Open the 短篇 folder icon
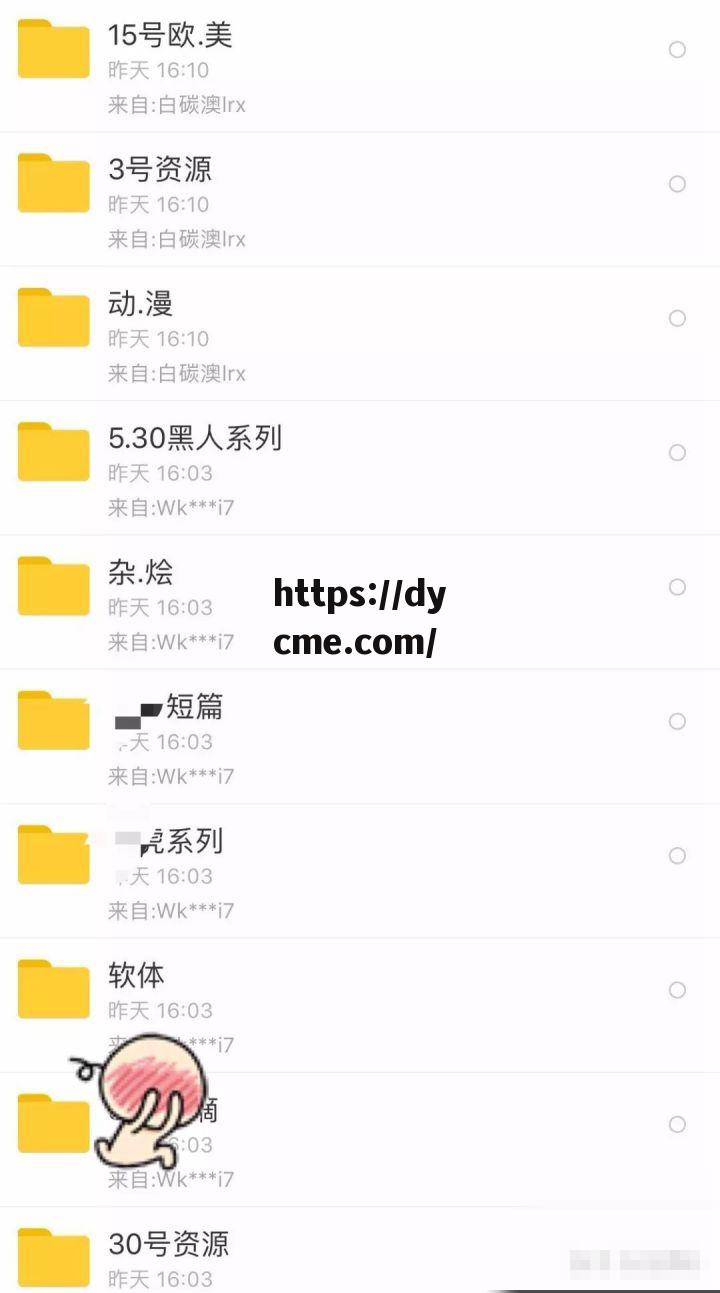The height and width of the screenshot is (1293, 720). point(53,719)
